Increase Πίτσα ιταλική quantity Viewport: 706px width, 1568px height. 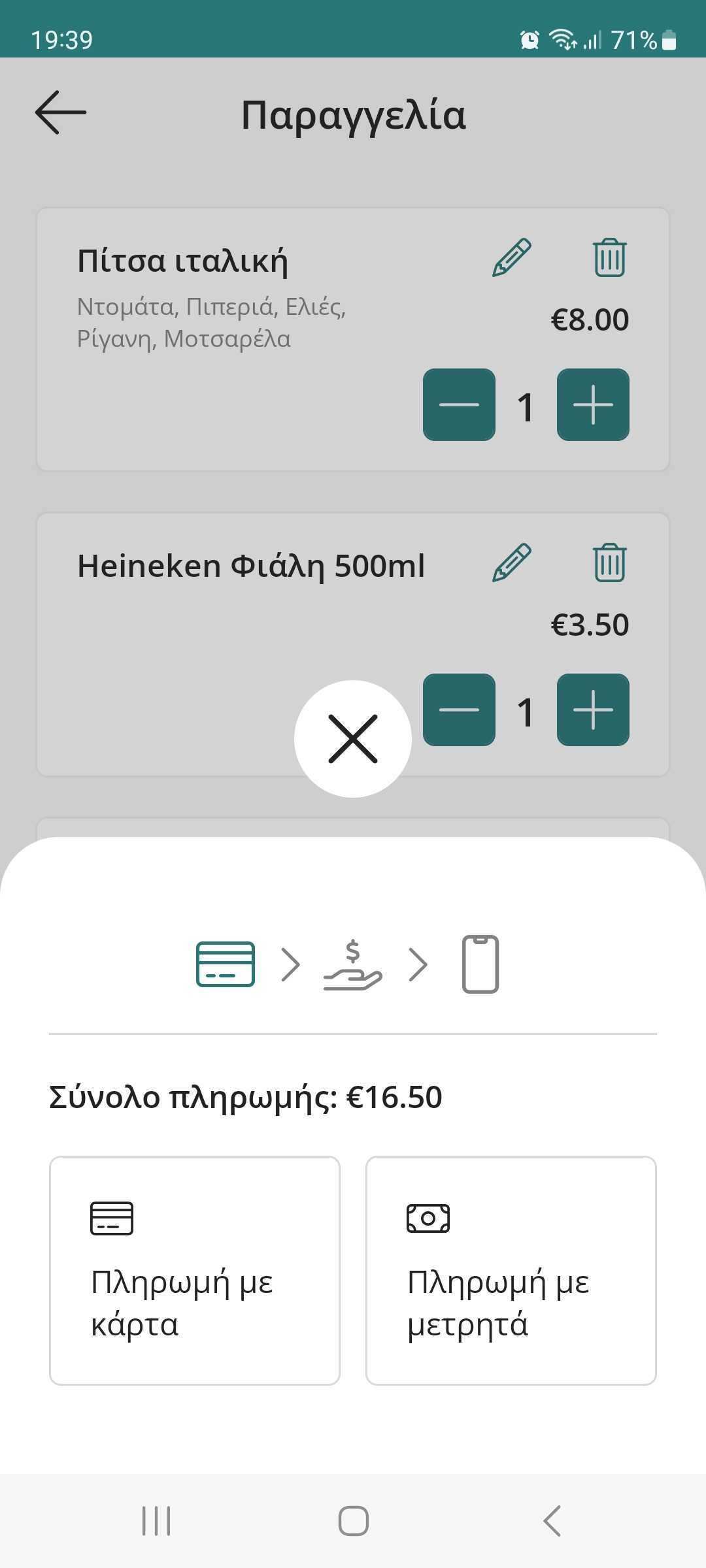tap(593, 404)
